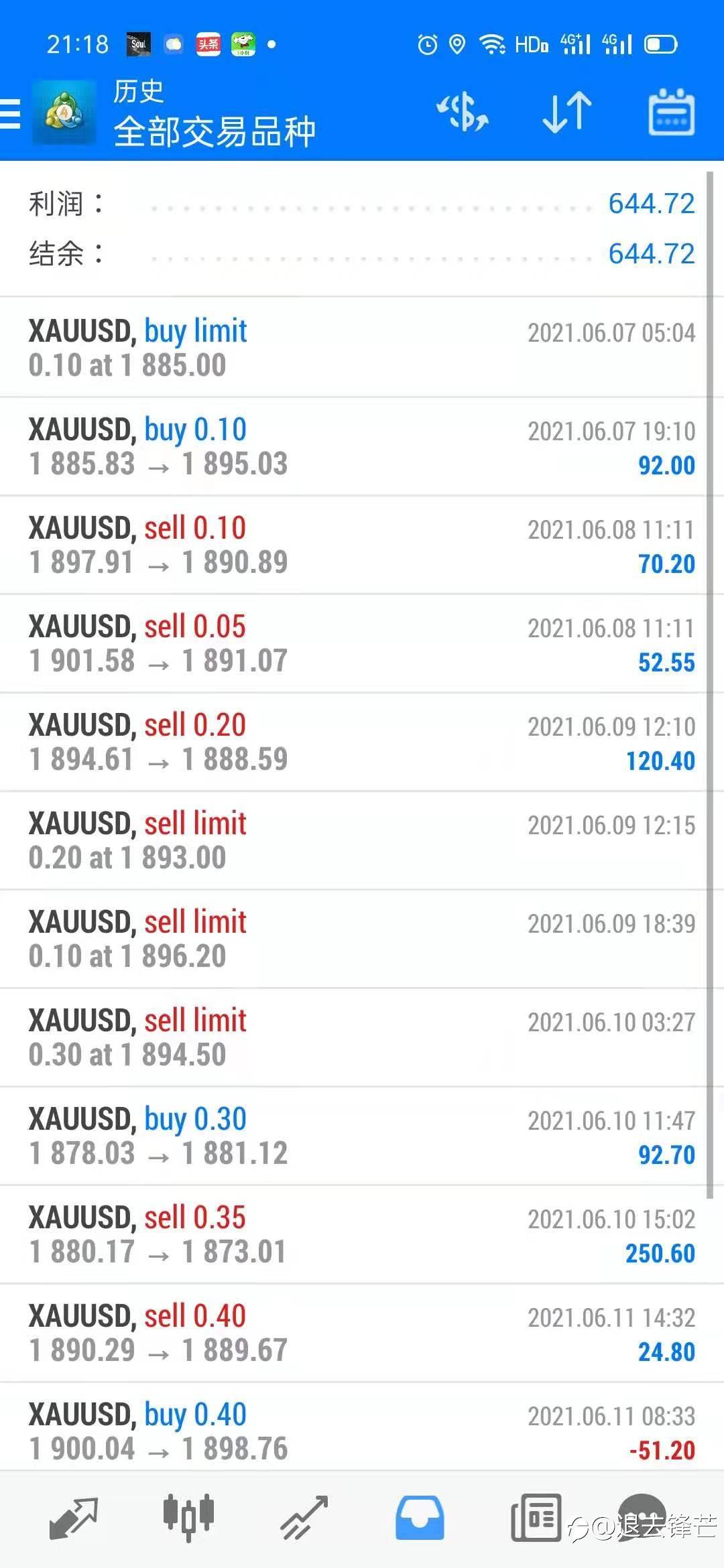
Task: View the sell 0.10 trade earning 70.20
Action: [362, 545]
